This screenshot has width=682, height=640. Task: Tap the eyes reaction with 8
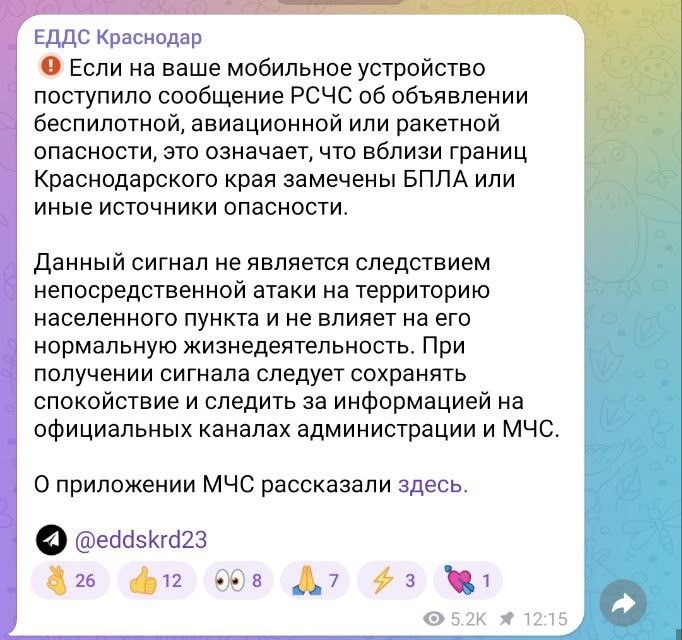point(238,580)
